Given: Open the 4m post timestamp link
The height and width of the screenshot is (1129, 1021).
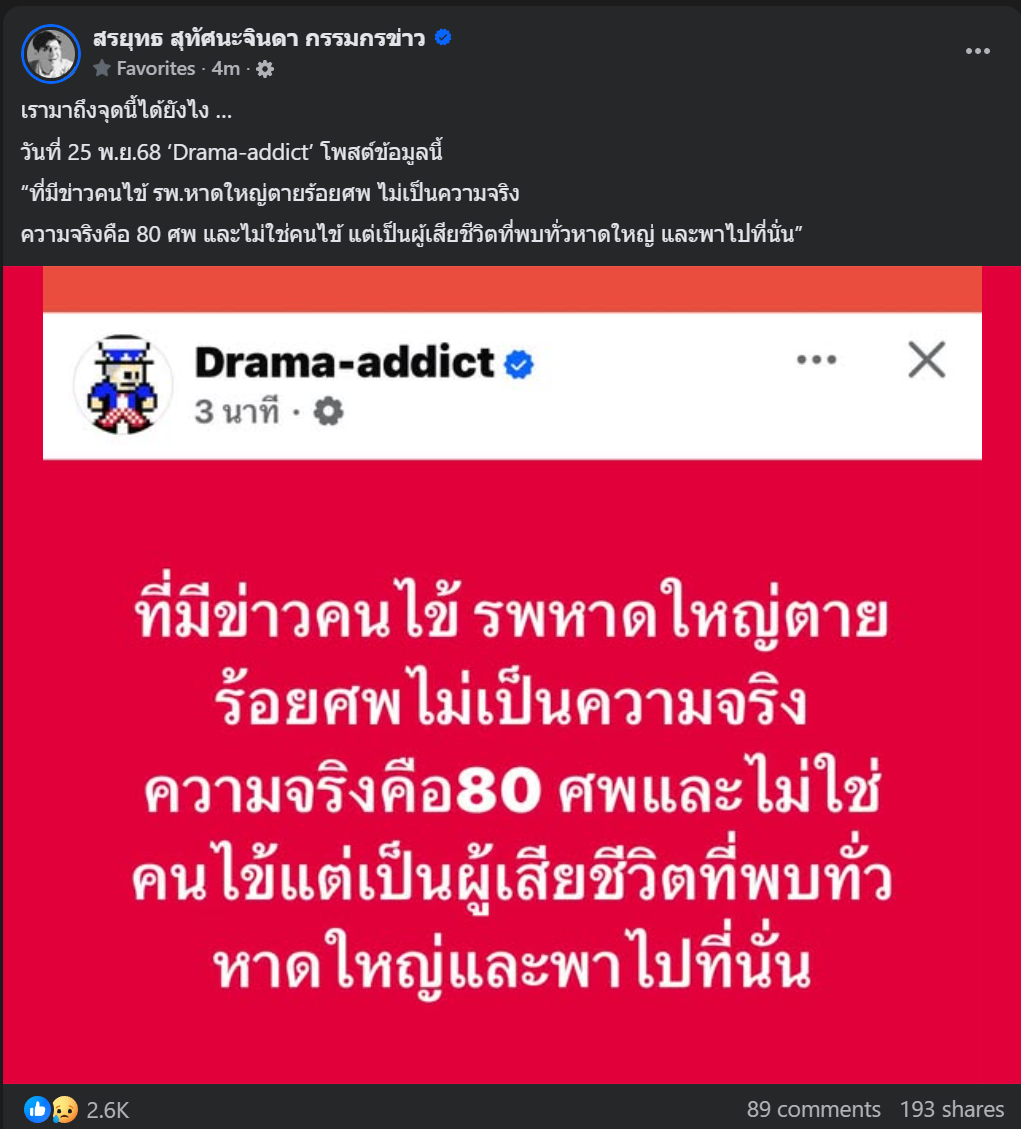Looking at the screenshot, I should pos(225,69).
